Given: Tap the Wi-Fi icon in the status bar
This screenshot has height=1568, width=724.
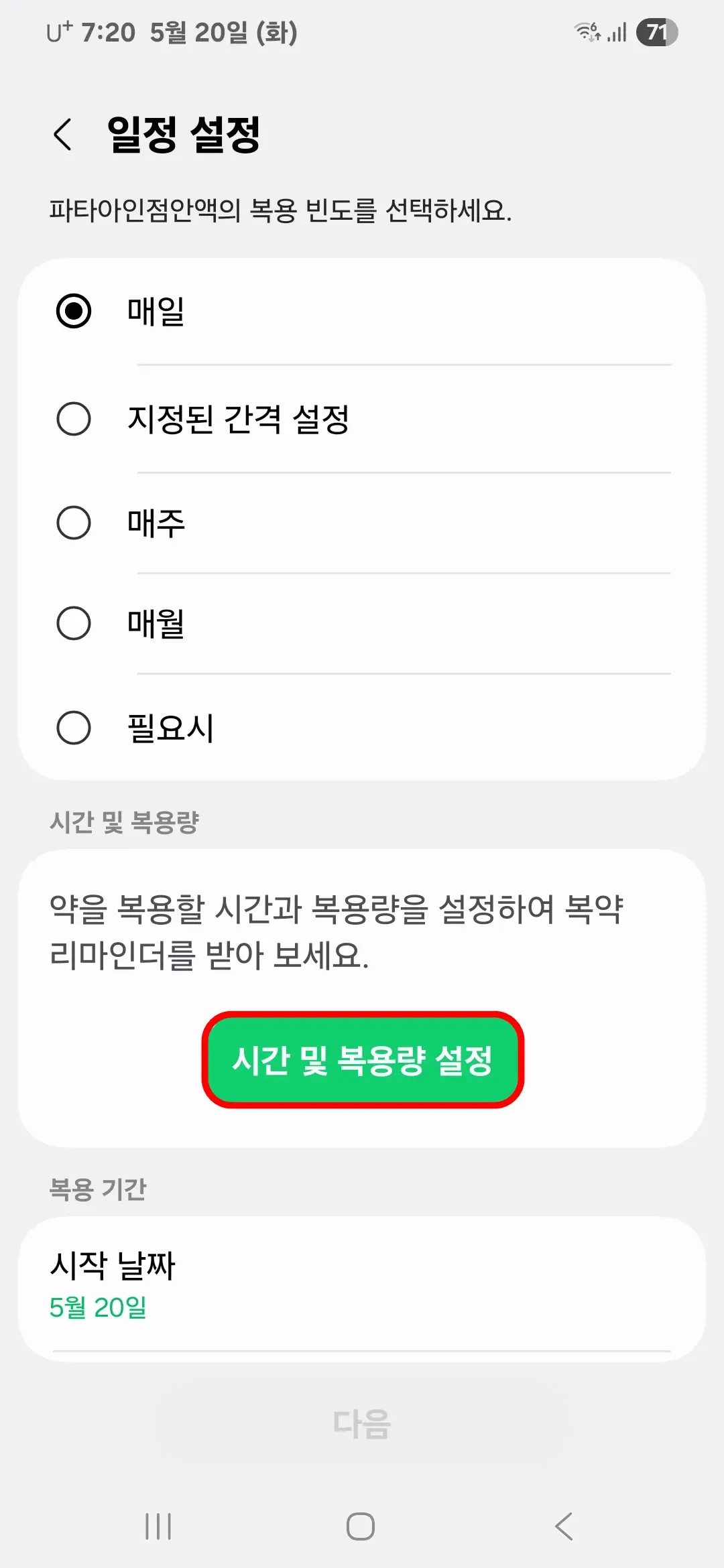Looking at the screenshot, I should (585, 32).
